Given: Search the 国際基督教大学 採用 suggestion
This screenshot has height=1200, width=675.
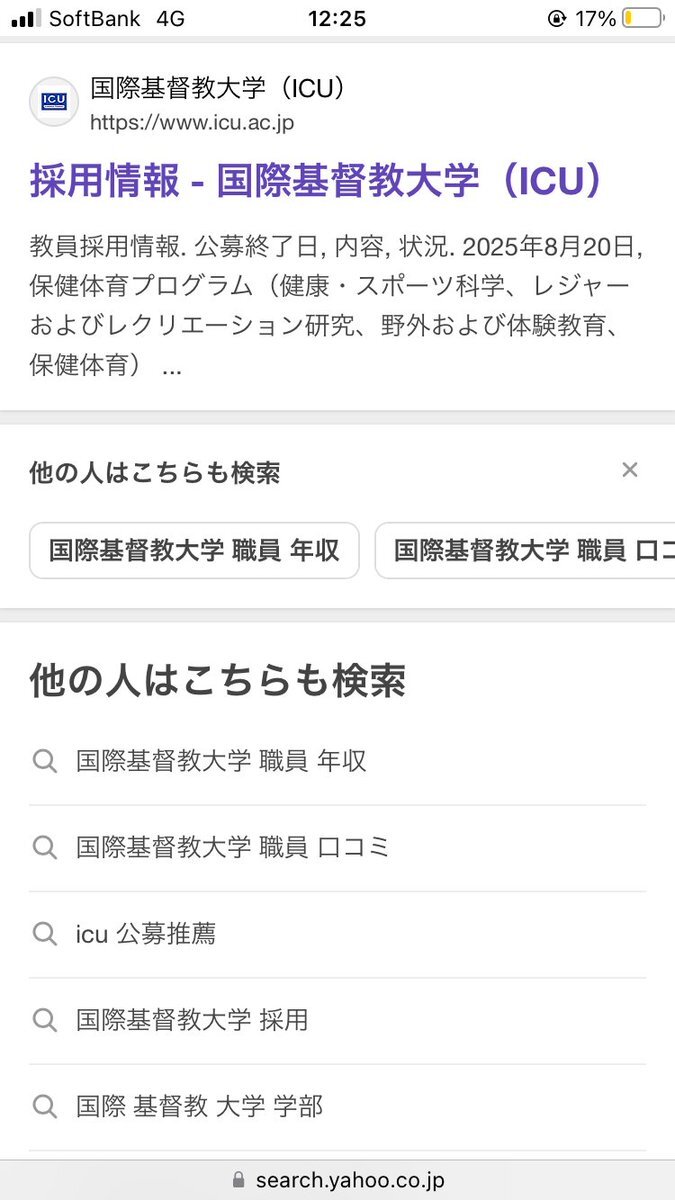Looking at the screenshot, I should coord(192,1020).
